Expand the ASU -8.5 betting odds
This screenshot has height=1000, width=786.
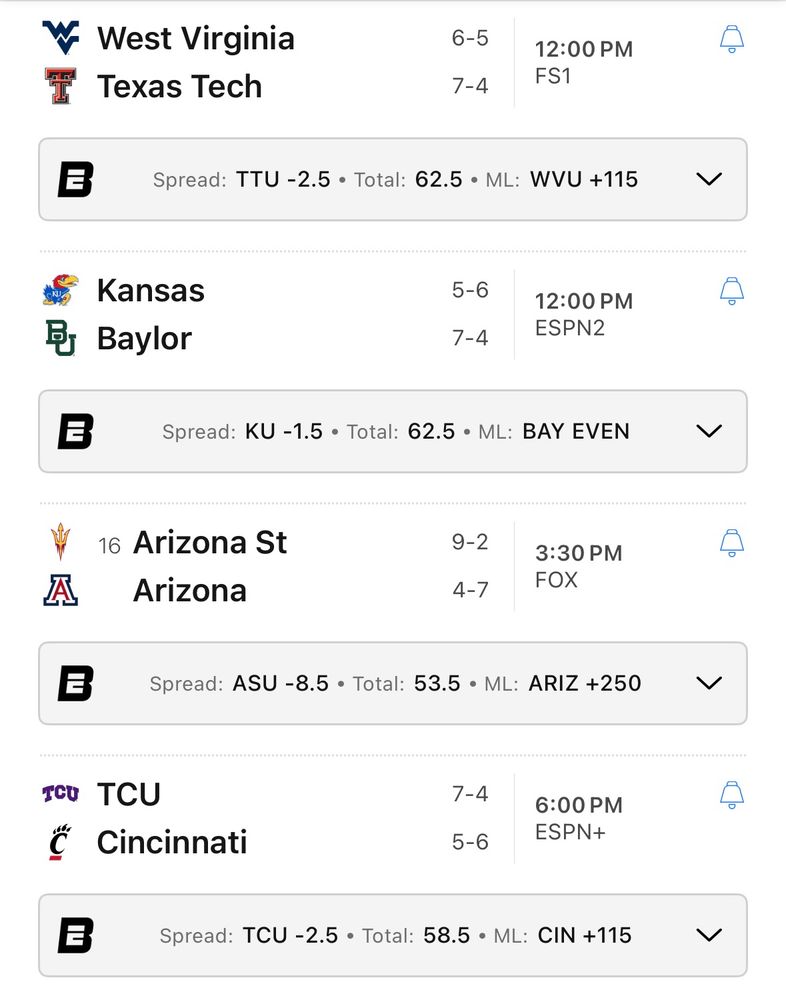pos(708,684)
